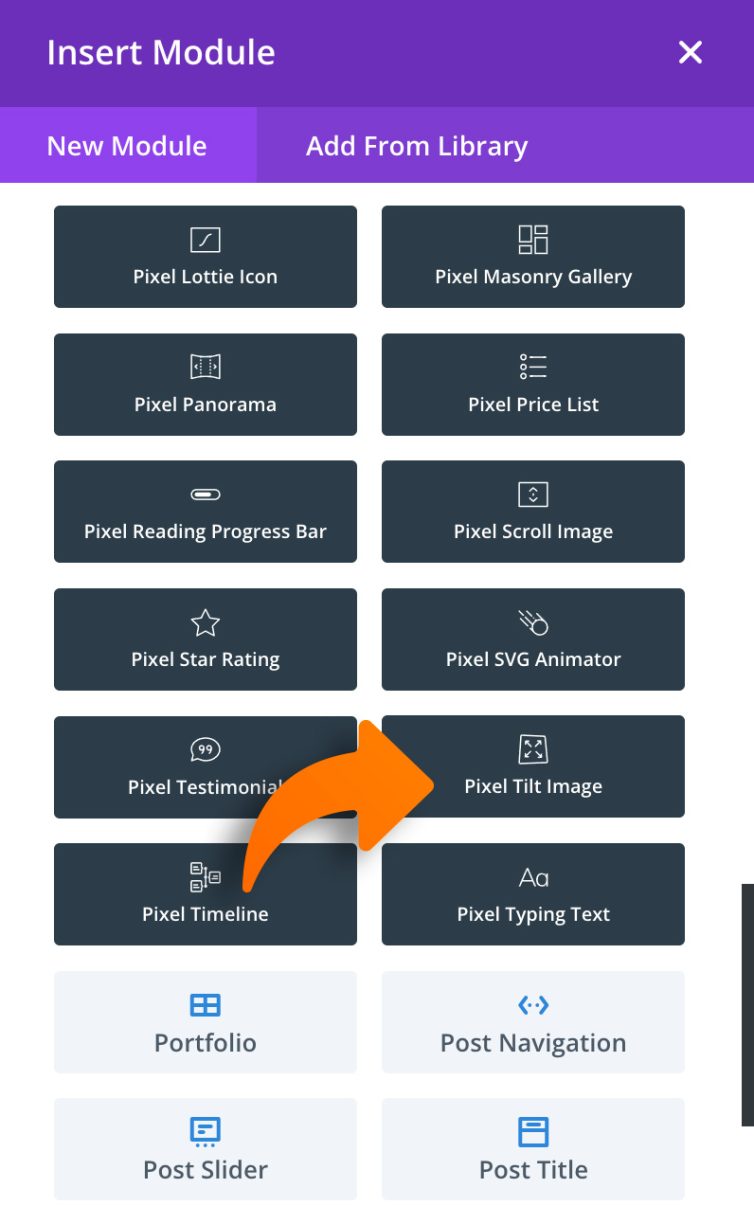
Task: Choose the Pixel Star Rating module
Action: (205, 639)
